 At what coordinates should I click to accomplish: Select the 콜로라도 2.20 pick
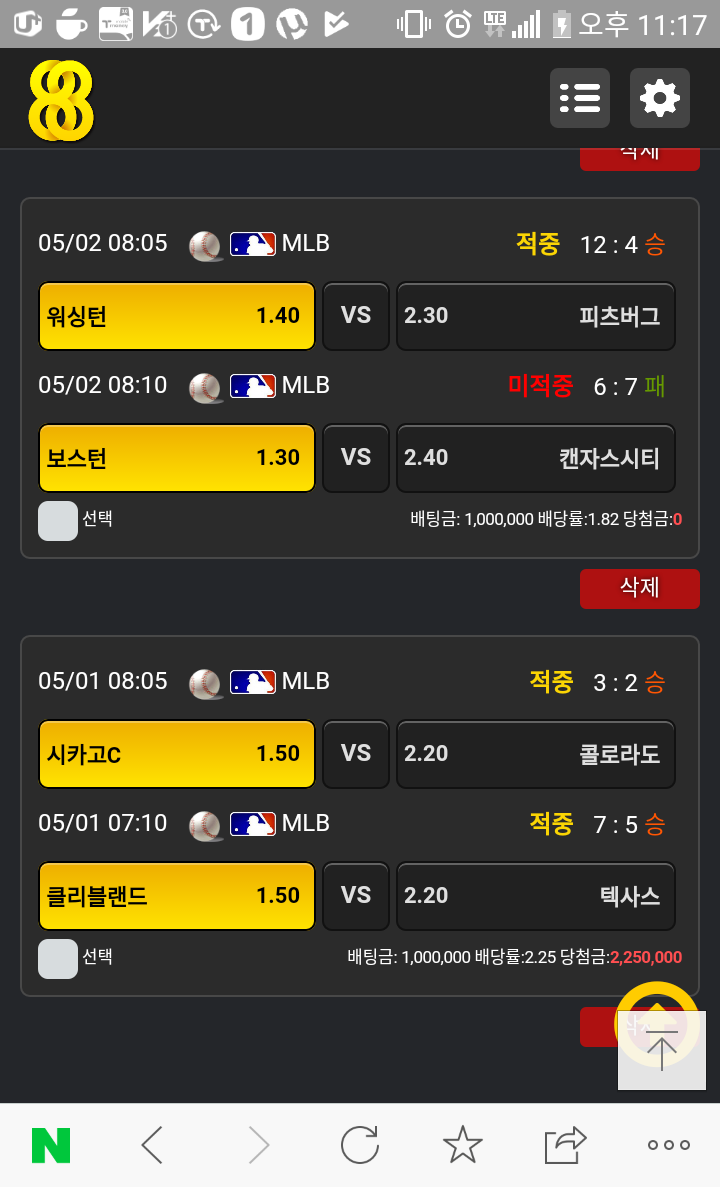(x=536, y=754)
